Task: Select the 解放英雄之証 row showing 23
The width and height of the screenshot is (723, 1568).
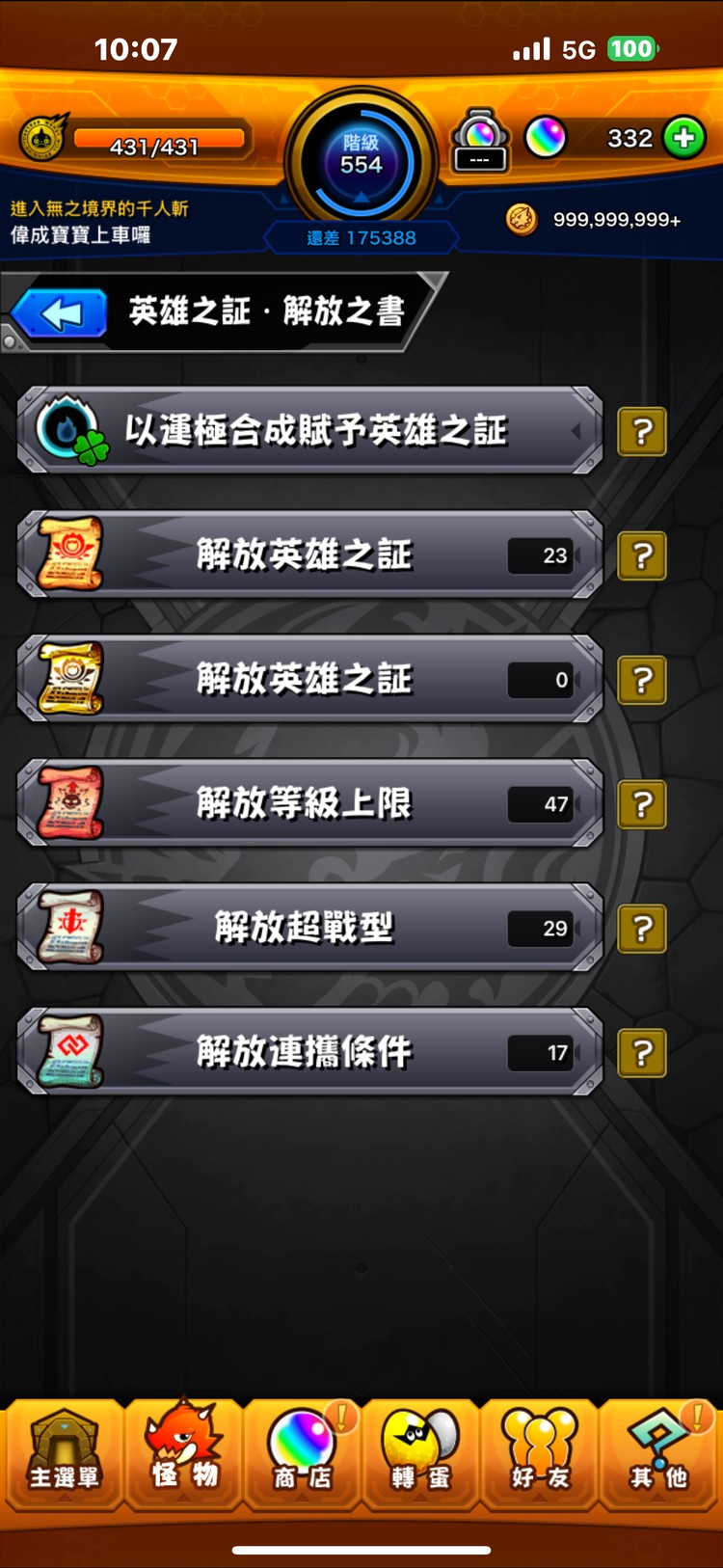Action: (x=308, y=555)
